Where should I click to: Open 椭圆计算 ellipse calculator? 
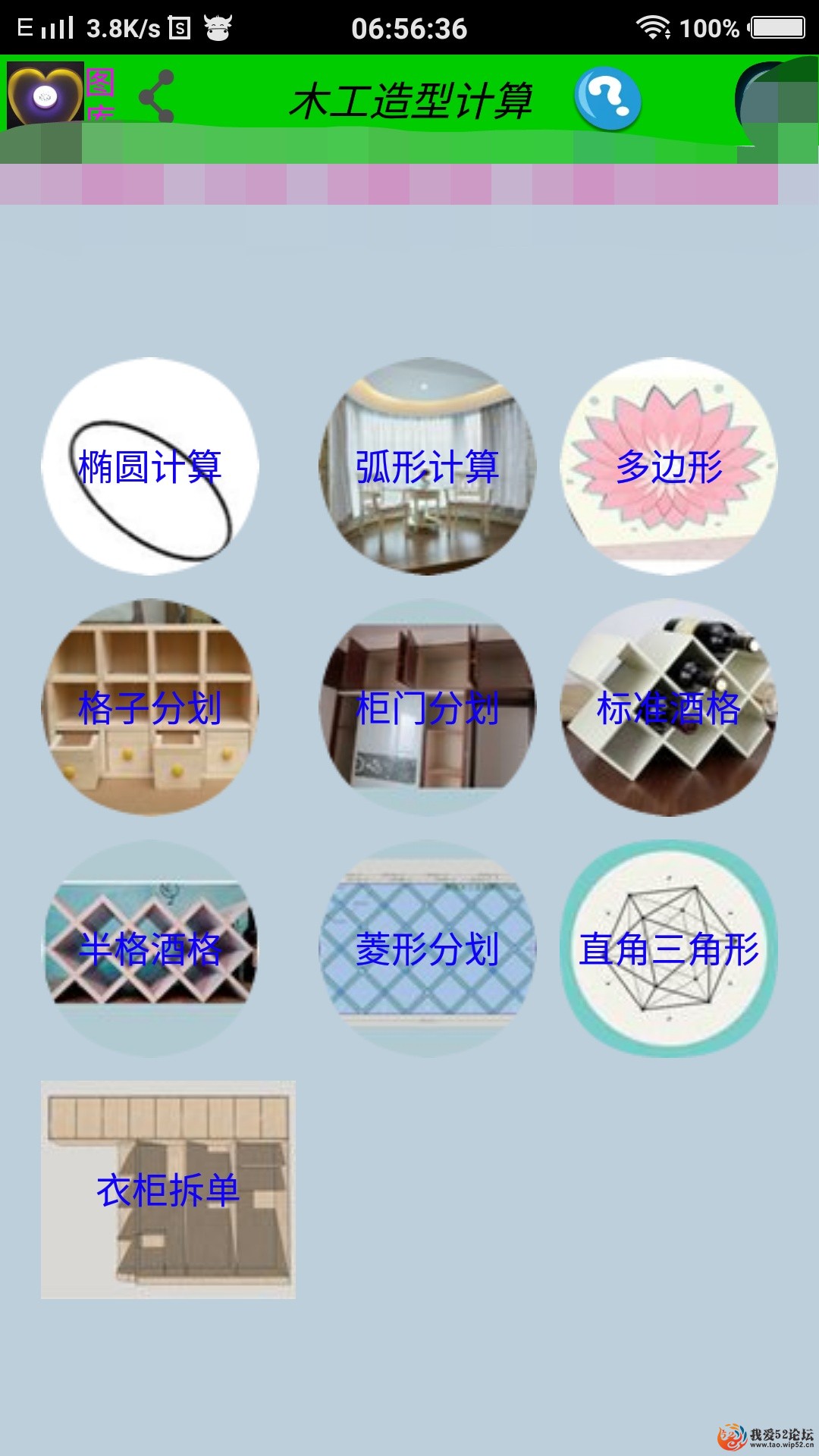[150, 466]
